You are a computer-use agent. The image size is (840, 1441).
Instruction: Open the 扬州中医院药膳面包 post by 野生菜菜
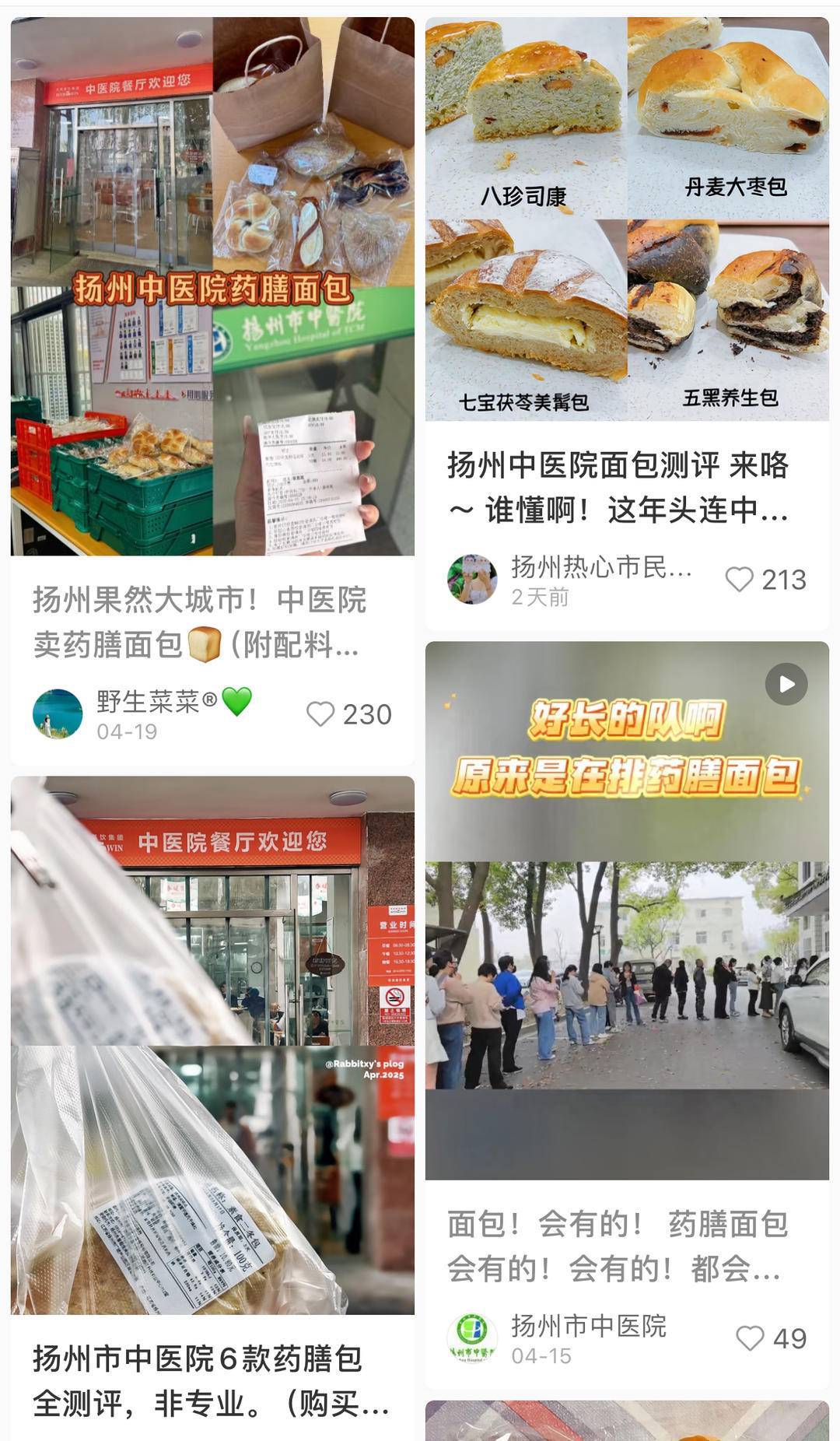[212, 288]
